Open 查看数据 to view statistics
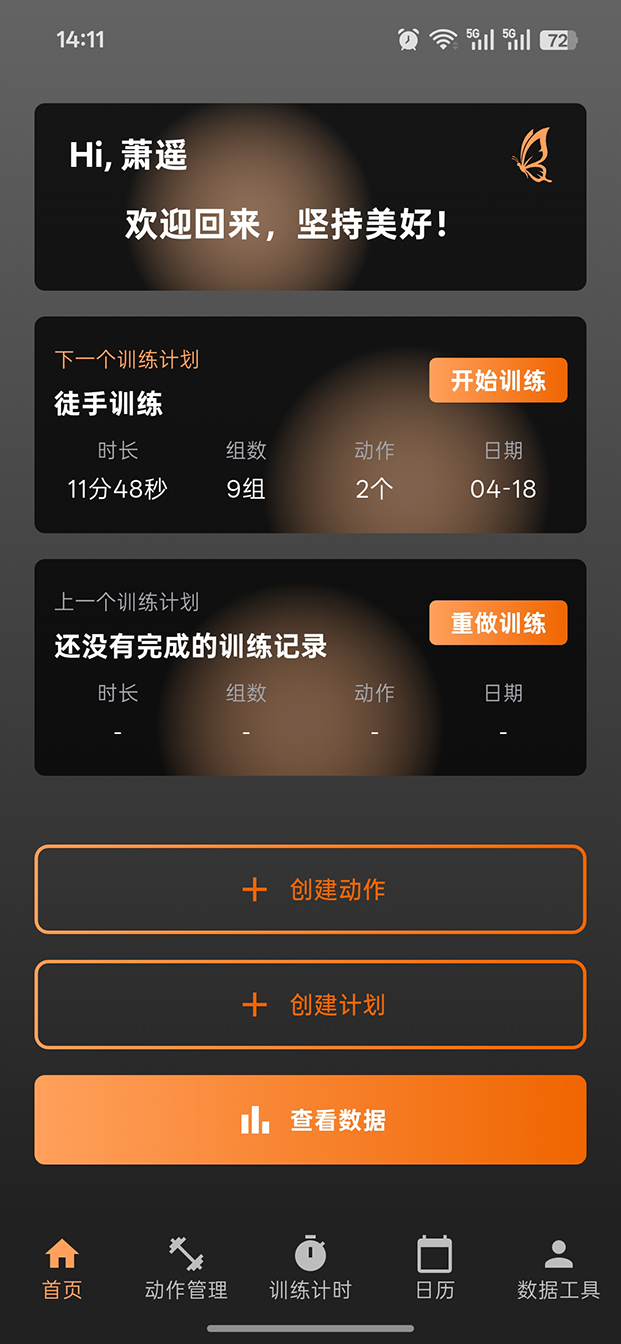 coord(310,1120)
